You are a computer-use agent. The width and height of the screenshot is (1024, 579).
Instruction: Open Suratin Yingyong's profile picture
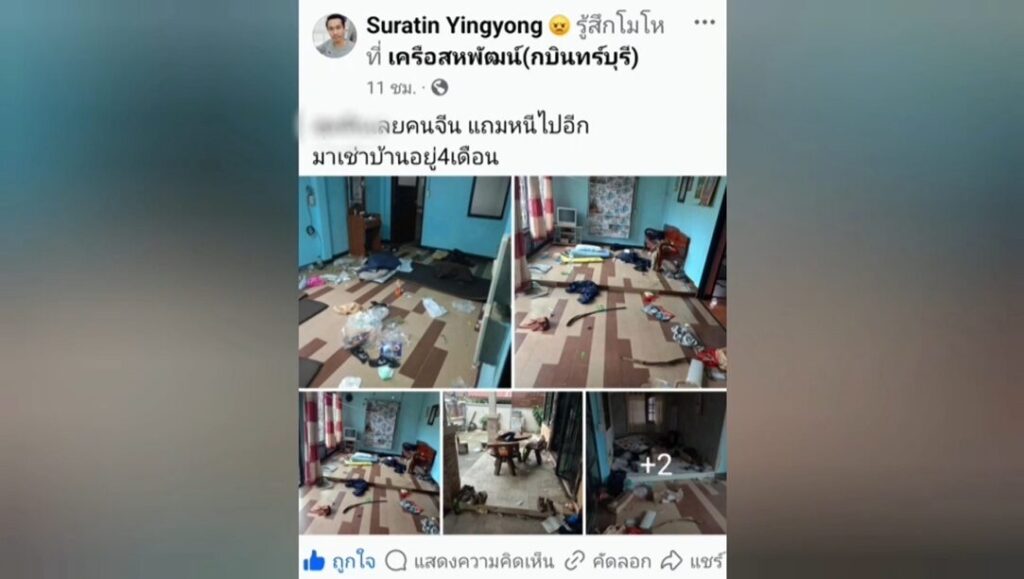334,36
